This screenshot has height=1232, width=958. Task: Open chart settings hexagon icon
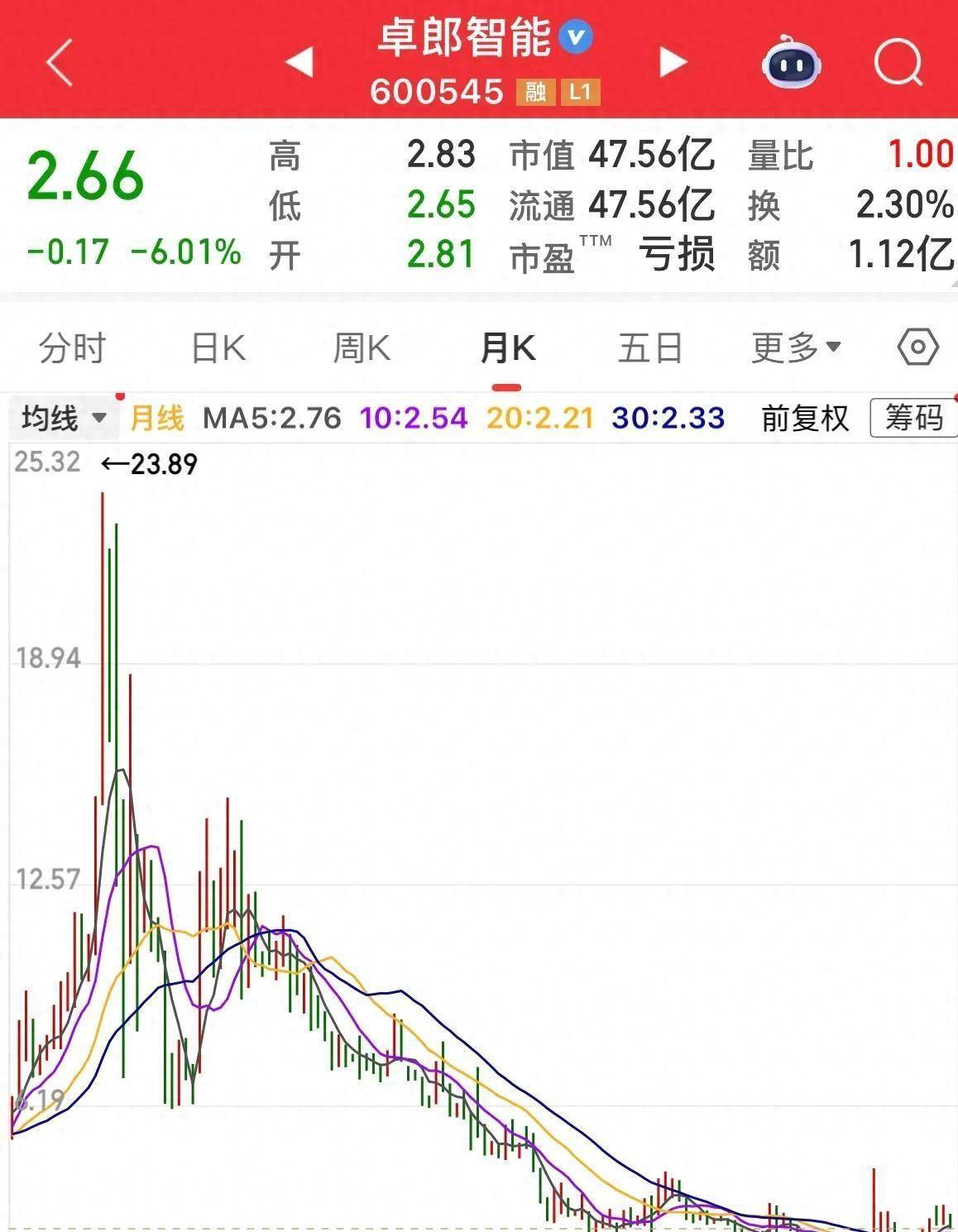[917, 348]
